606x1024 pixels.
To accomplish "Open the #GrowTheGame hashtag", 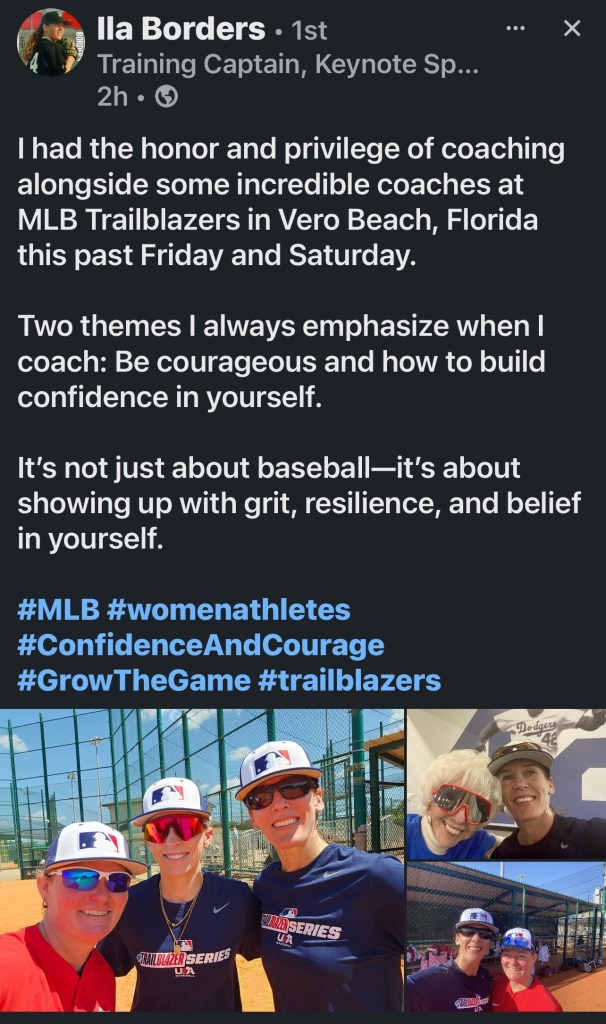I will [132, 681].
